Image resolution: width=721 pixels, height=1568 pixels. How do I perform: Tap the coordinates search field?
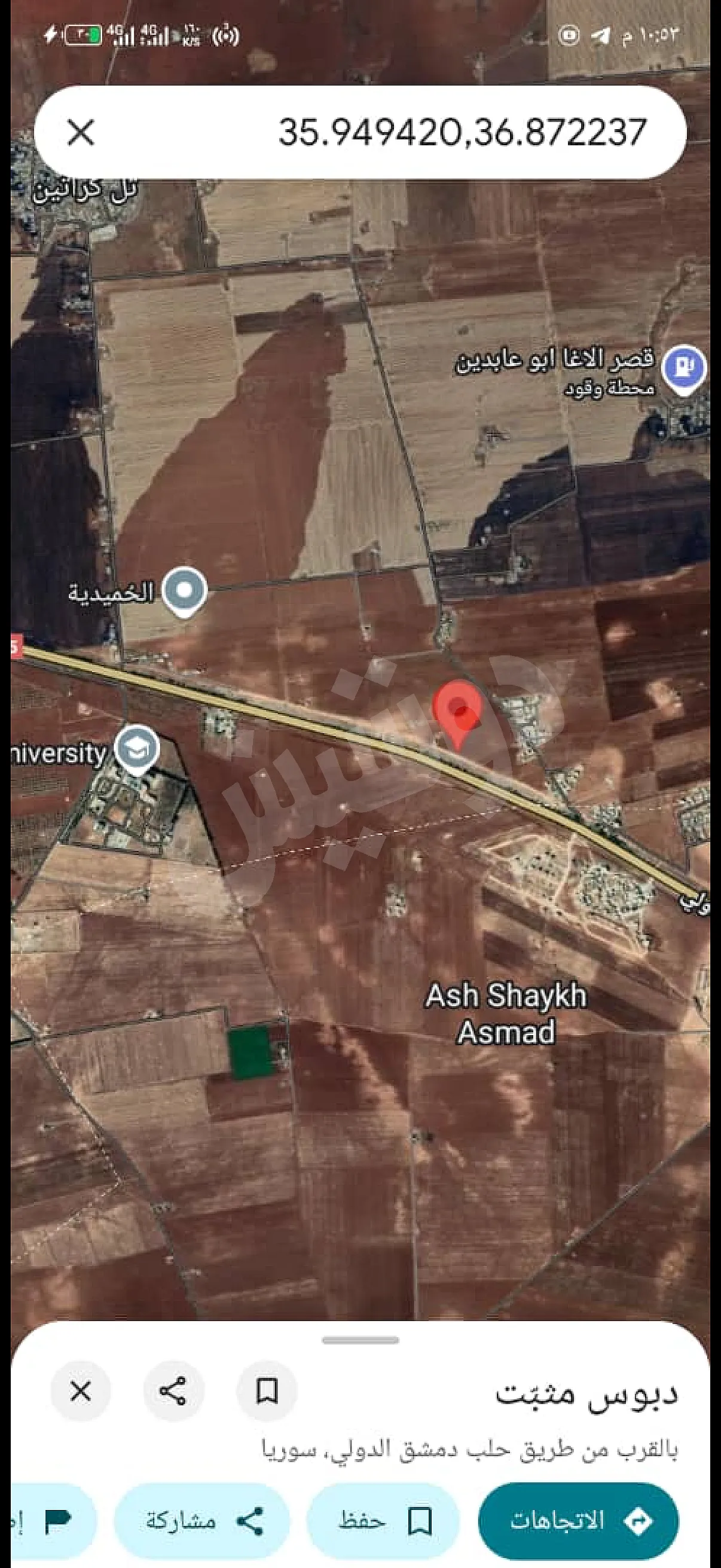(426, 132)
